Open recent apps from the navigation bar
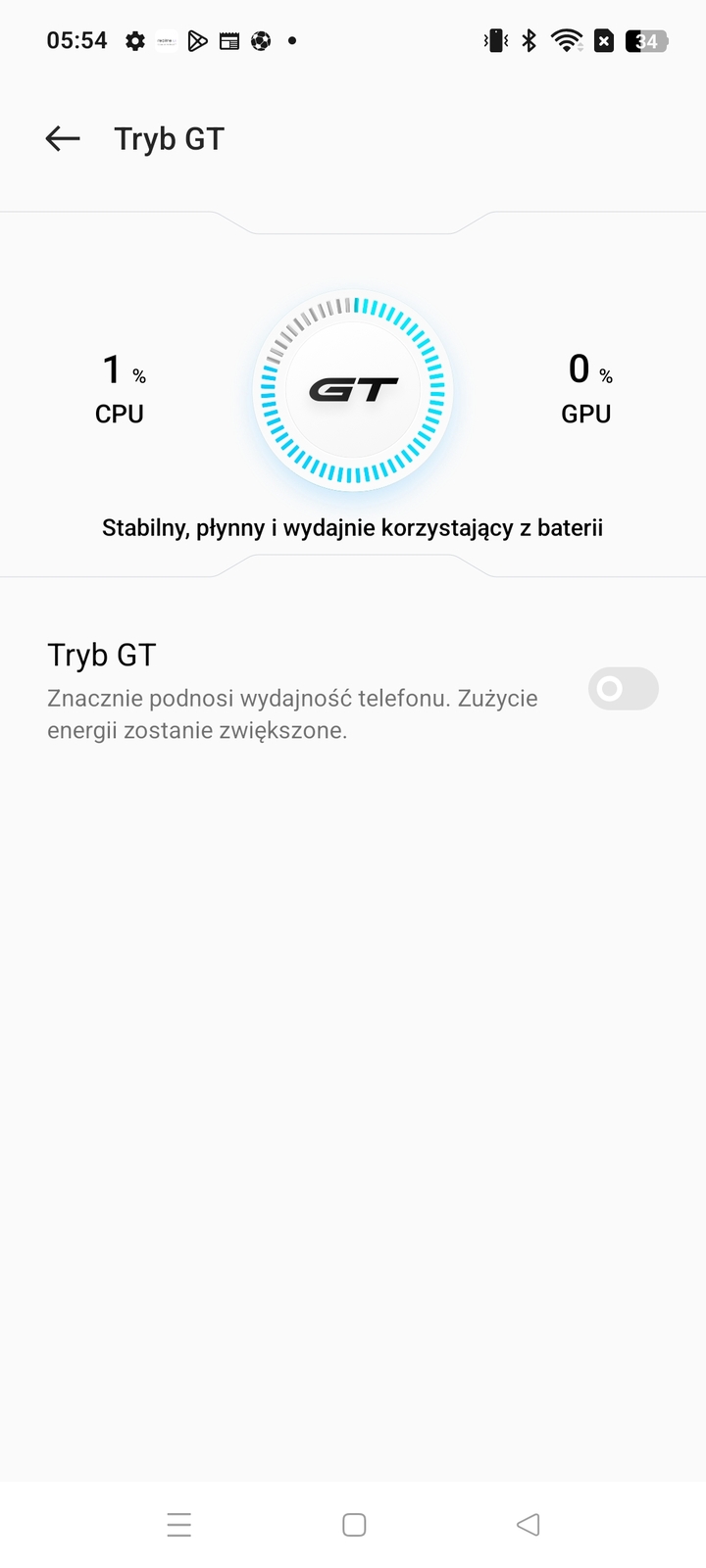This screenshot has width=706, height=1568. [x=179, y=1524]
